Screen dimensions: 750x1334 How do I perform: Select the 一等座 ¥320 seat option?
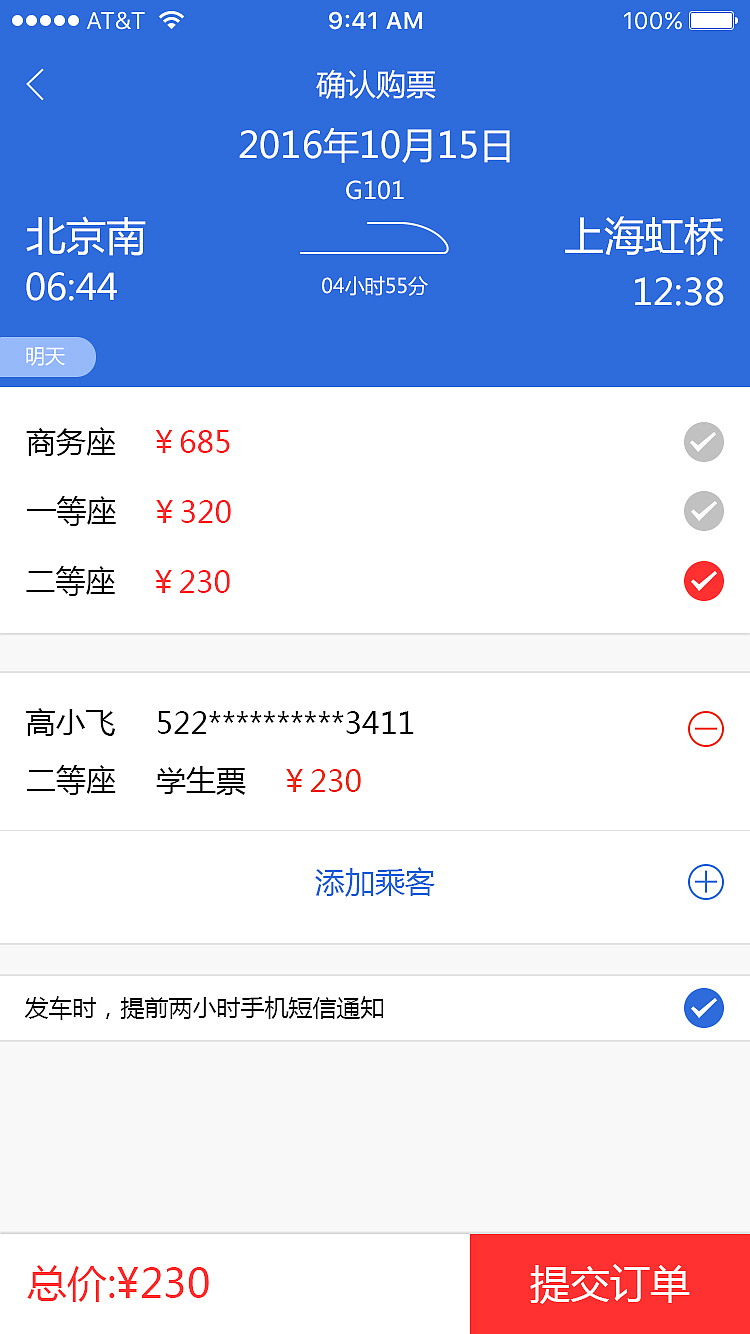703,511
